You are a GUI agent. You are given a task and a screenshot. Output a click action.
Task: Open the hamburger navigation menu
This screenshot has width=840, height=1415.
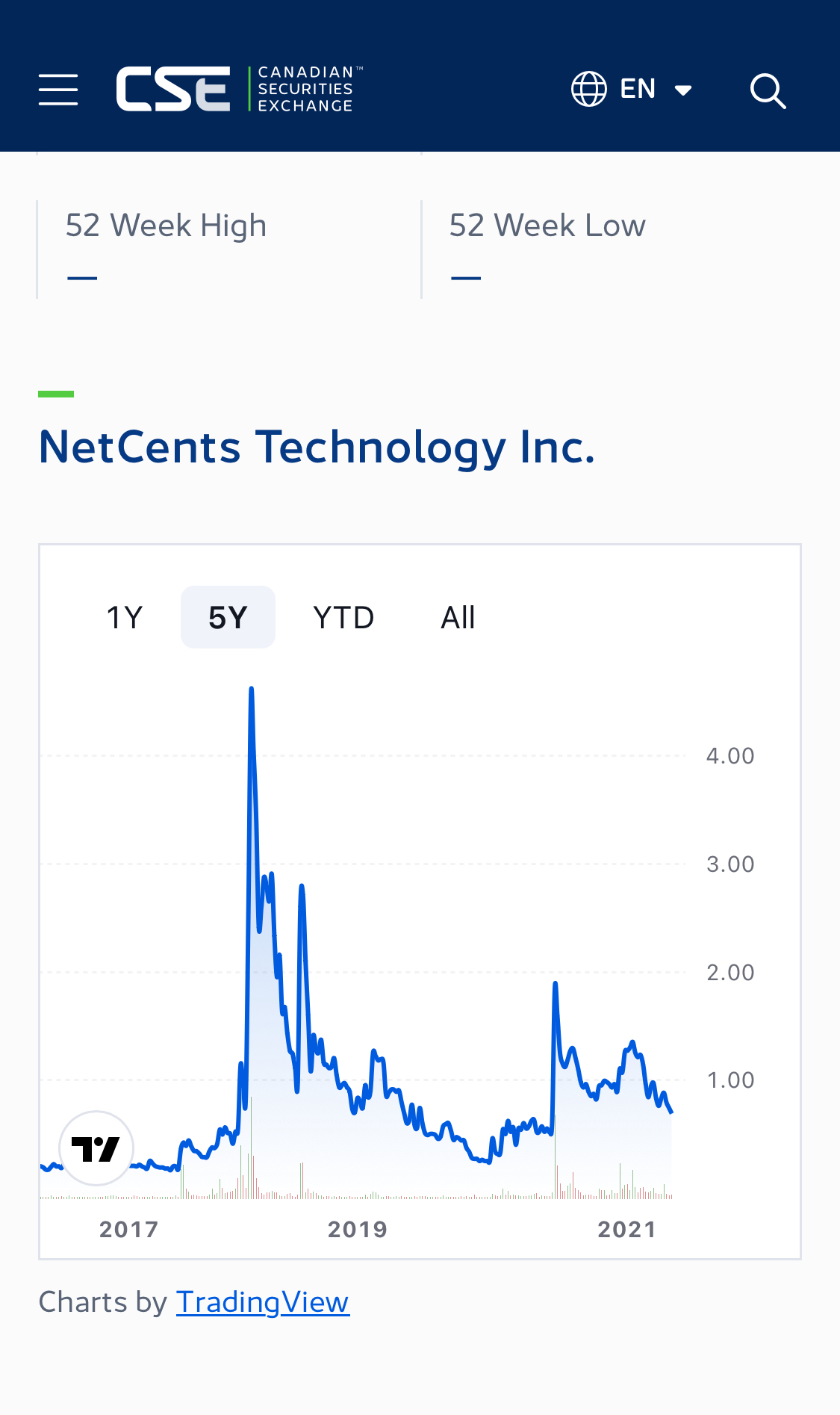[x=58, y=90]
